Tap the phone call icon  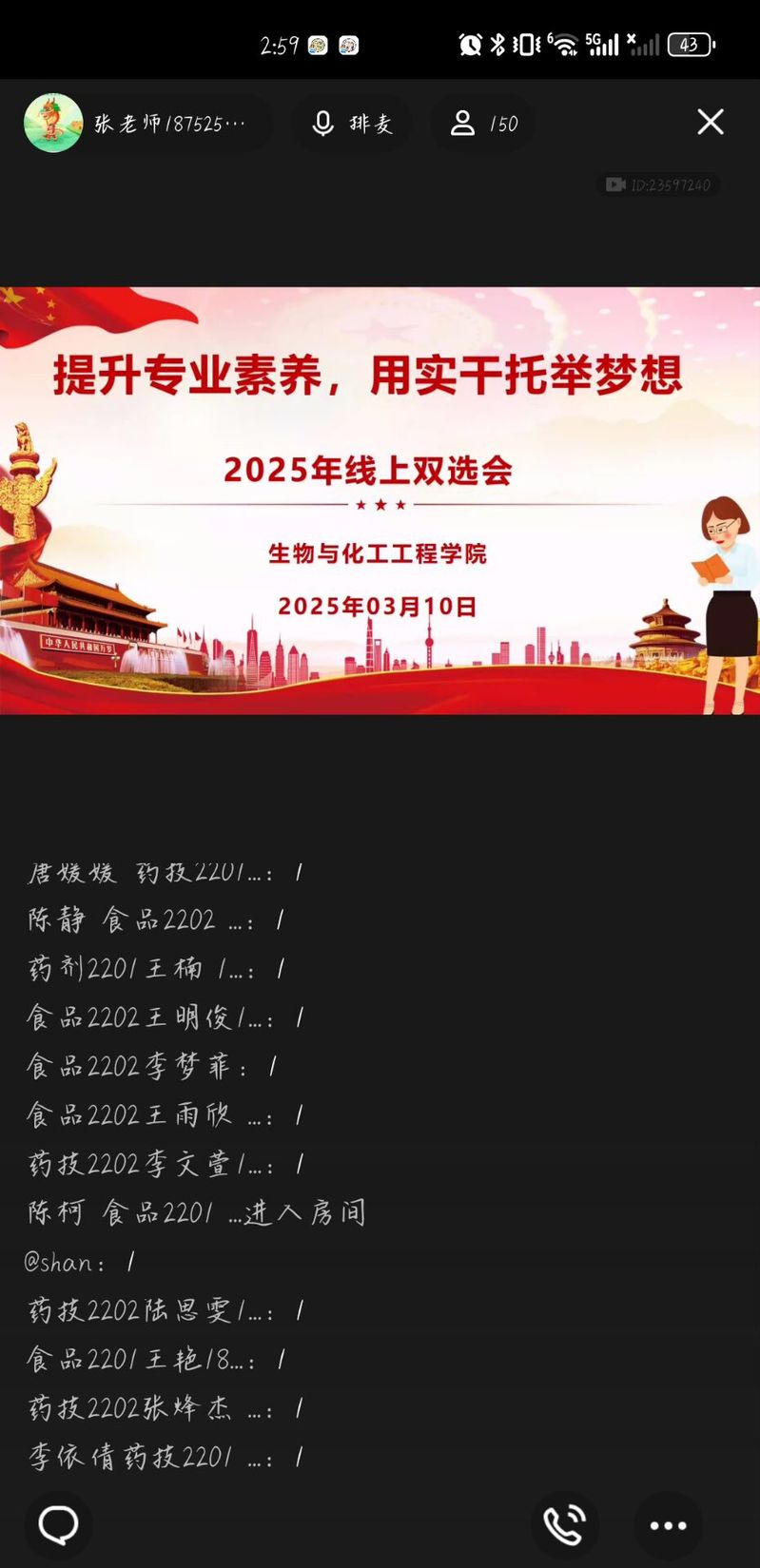[564, 1525]
